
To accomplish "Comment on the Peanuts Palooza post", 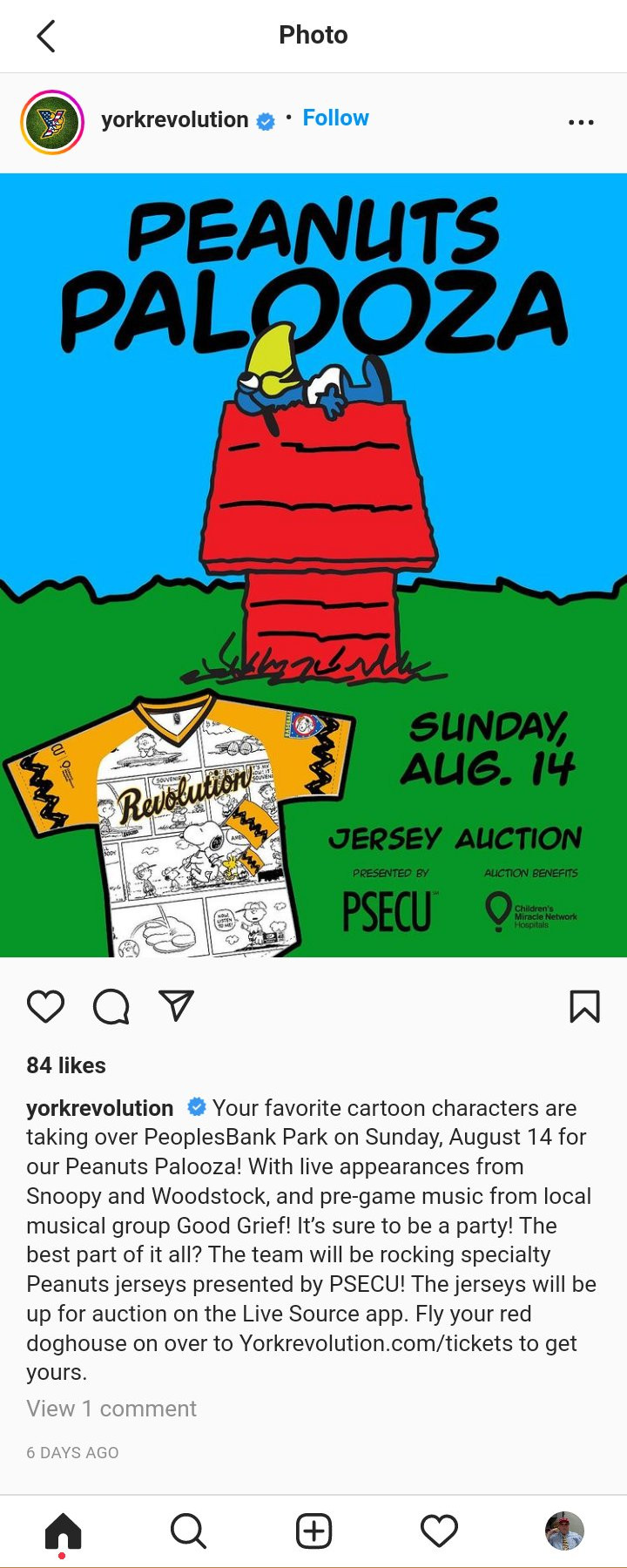I will 111,1006.
